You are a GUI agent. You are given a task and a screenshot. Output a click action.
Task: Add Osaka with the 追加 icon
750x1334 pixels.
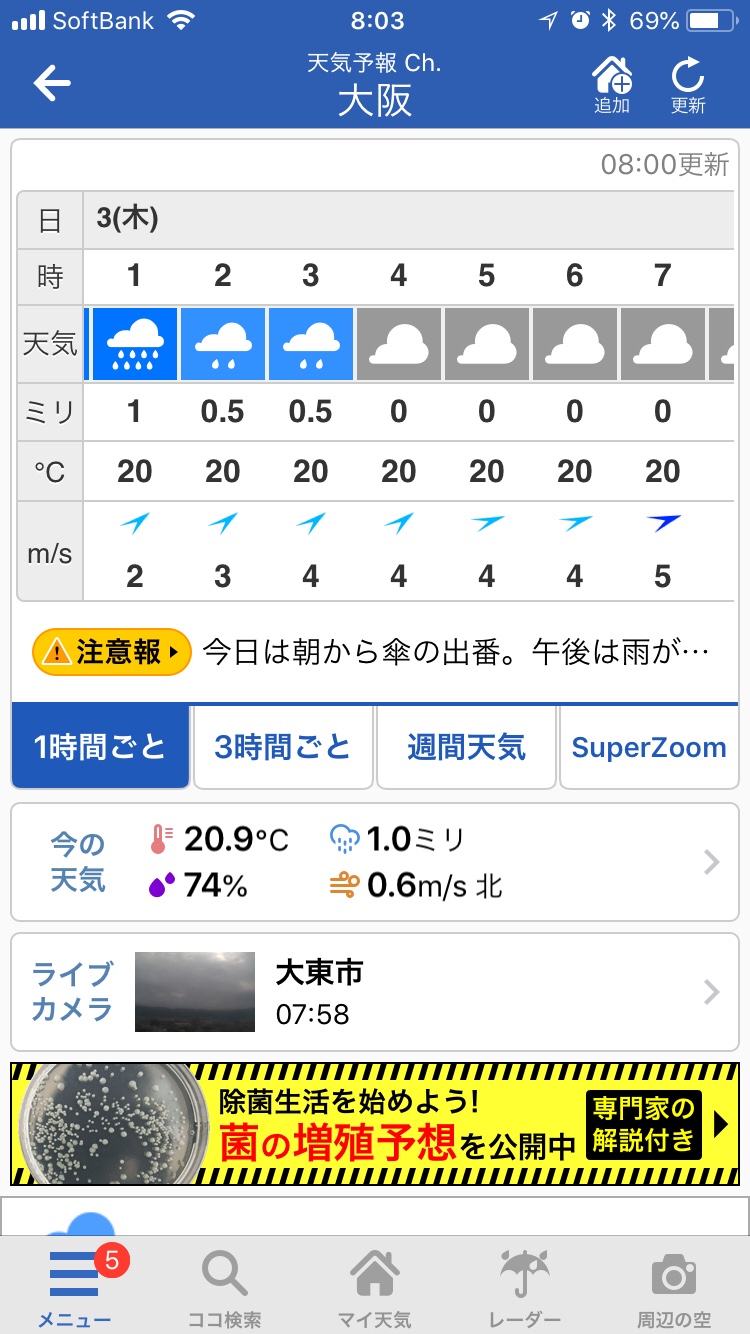coord(612,85)
